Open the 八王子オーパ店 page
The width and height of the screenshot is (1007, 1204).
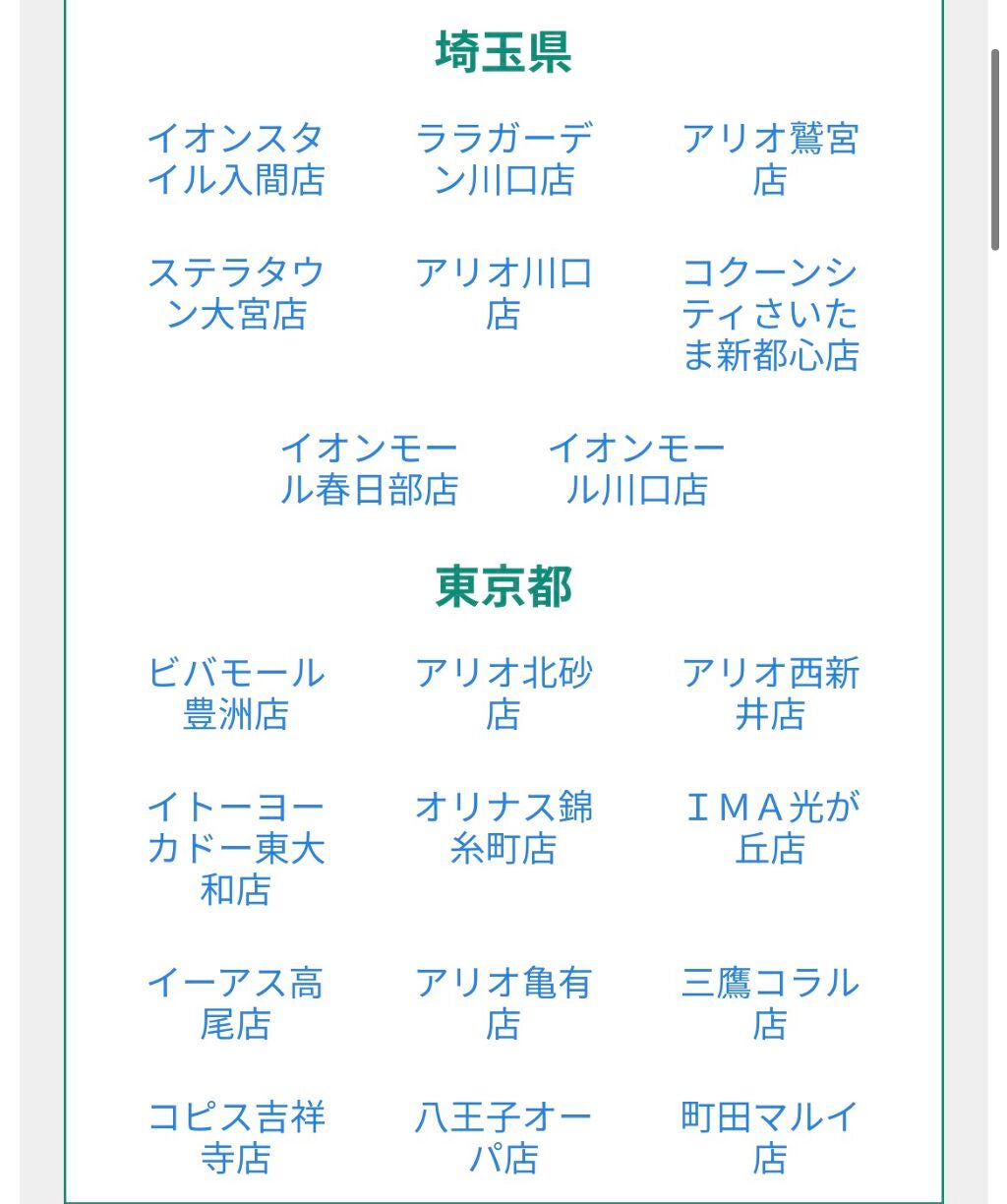[503, 1138]
